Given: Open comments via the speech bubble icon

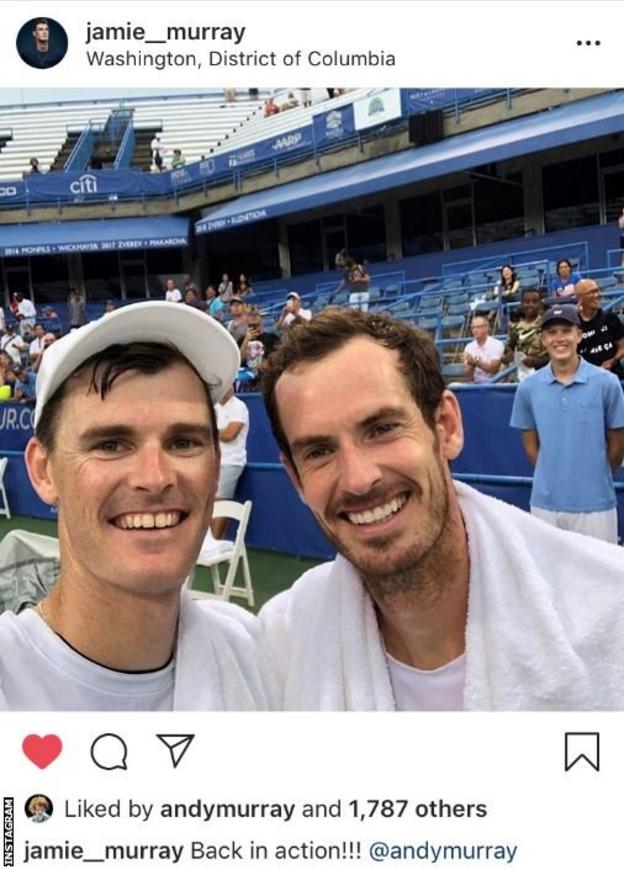Looking at the screenshot, I should click(x=108, y=751).
